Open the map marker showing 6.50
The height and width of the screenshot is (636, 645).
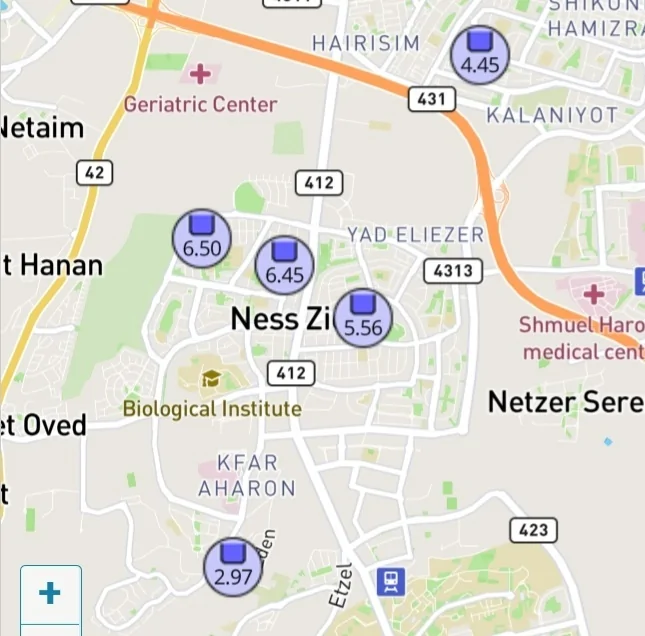202,240
